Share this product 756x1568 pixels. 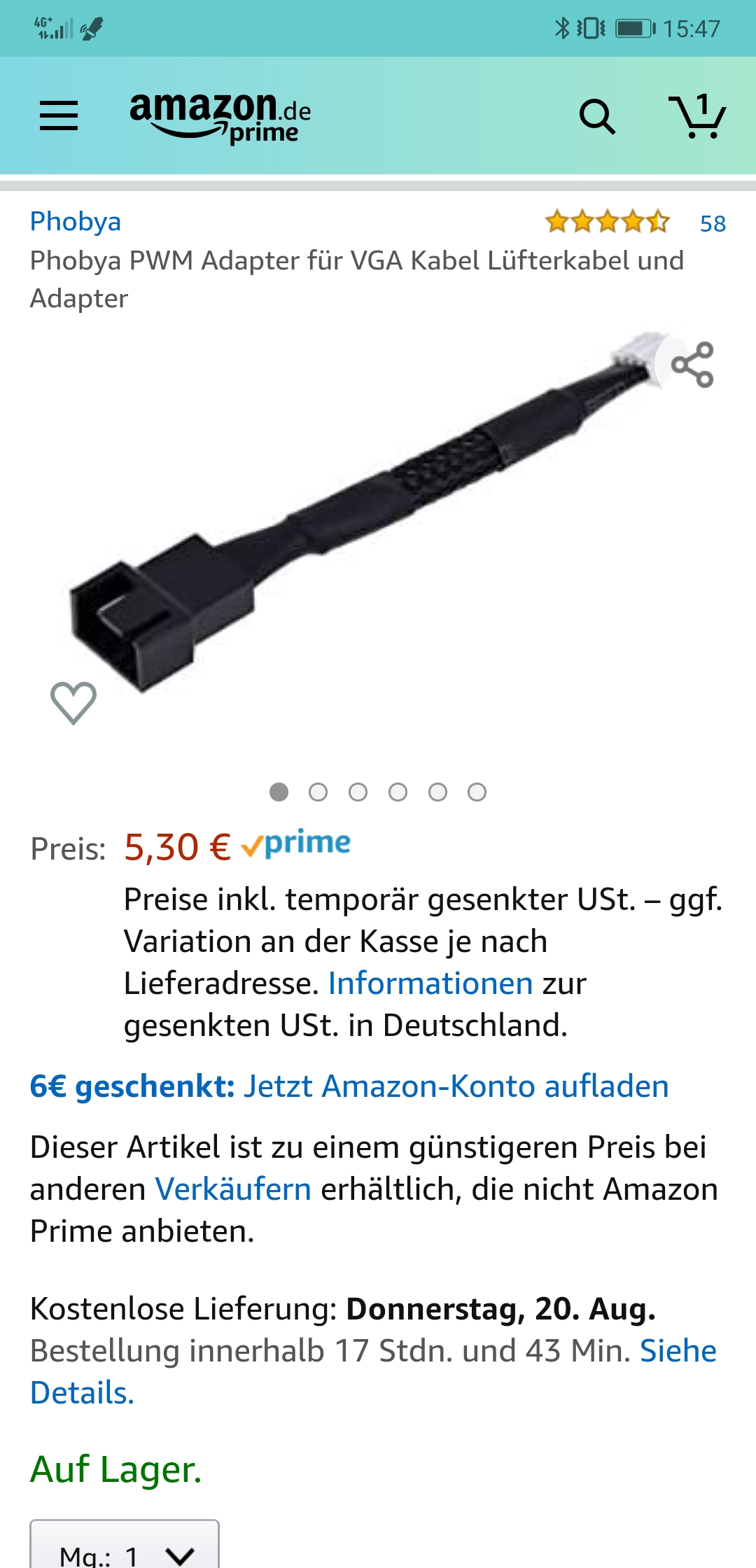pos(692,365)
